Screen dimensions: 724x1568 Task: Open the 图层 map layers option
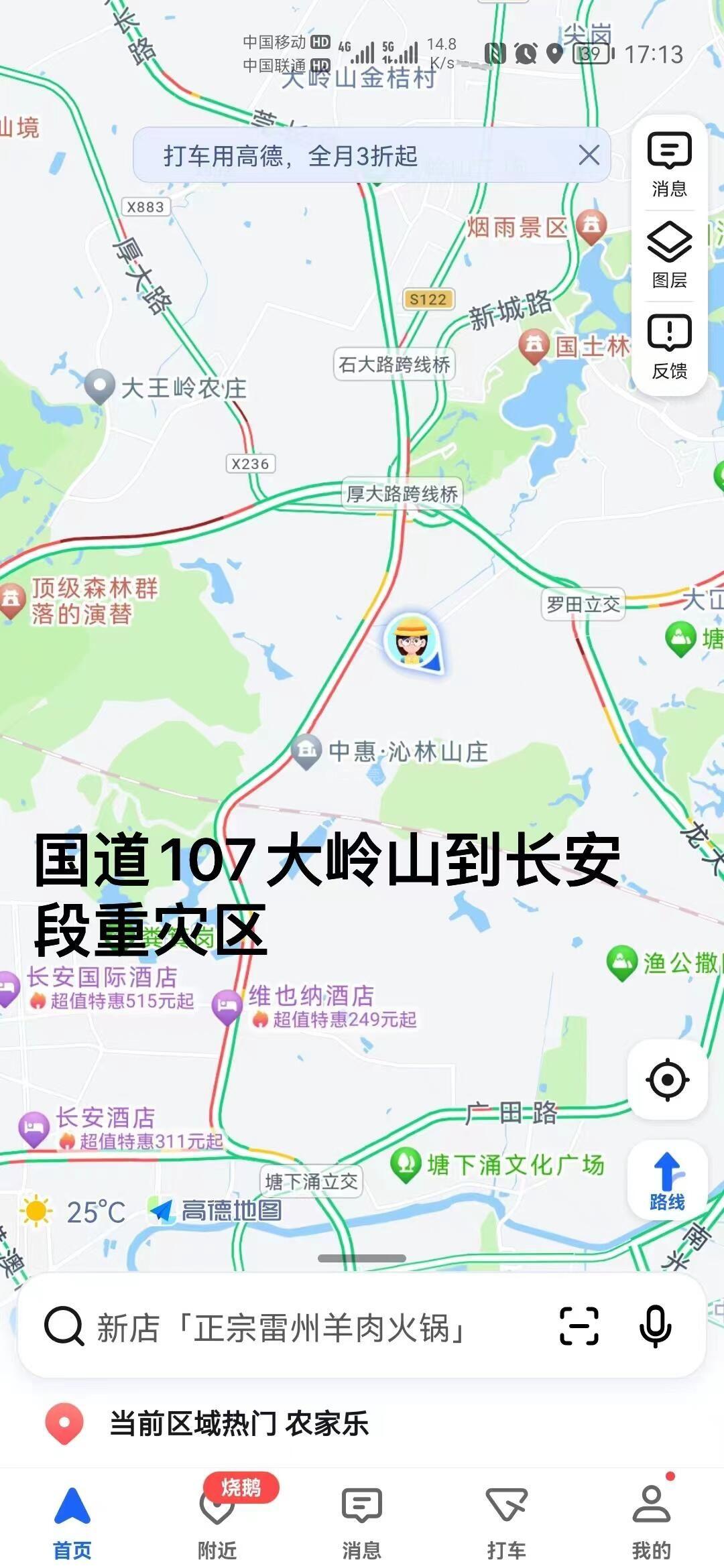click(669, 256)
